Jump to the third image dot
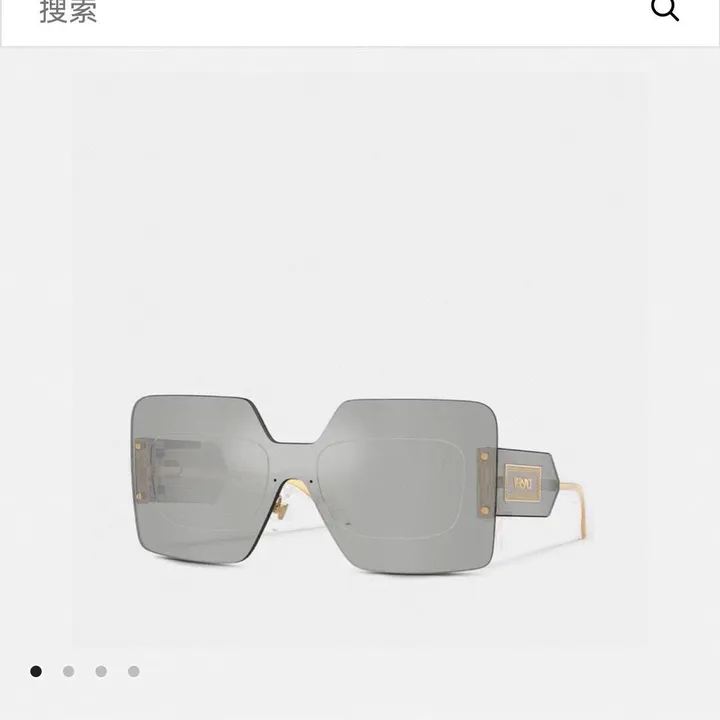 [101, 671]
